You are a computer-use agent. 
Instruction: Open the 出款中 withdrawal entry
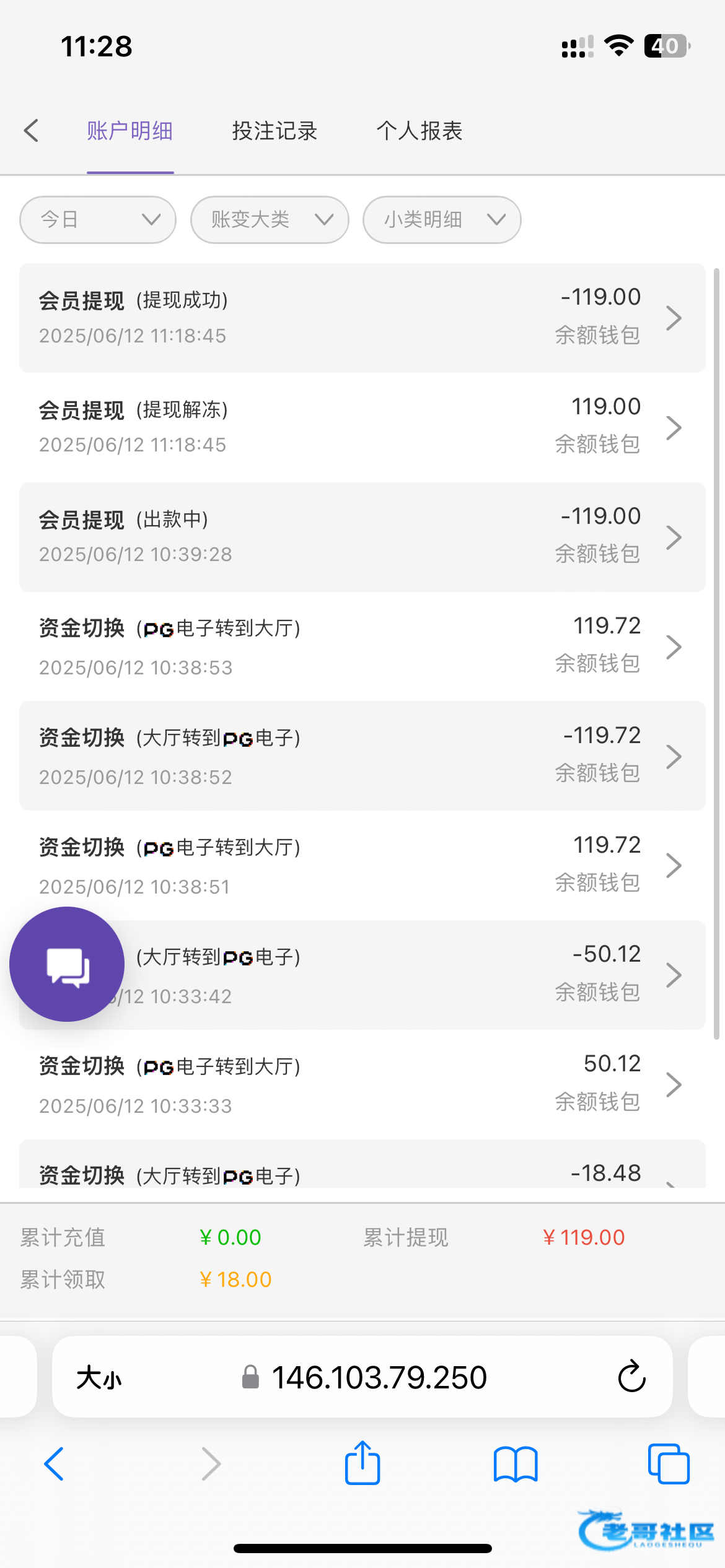click(x=362, y=537)
